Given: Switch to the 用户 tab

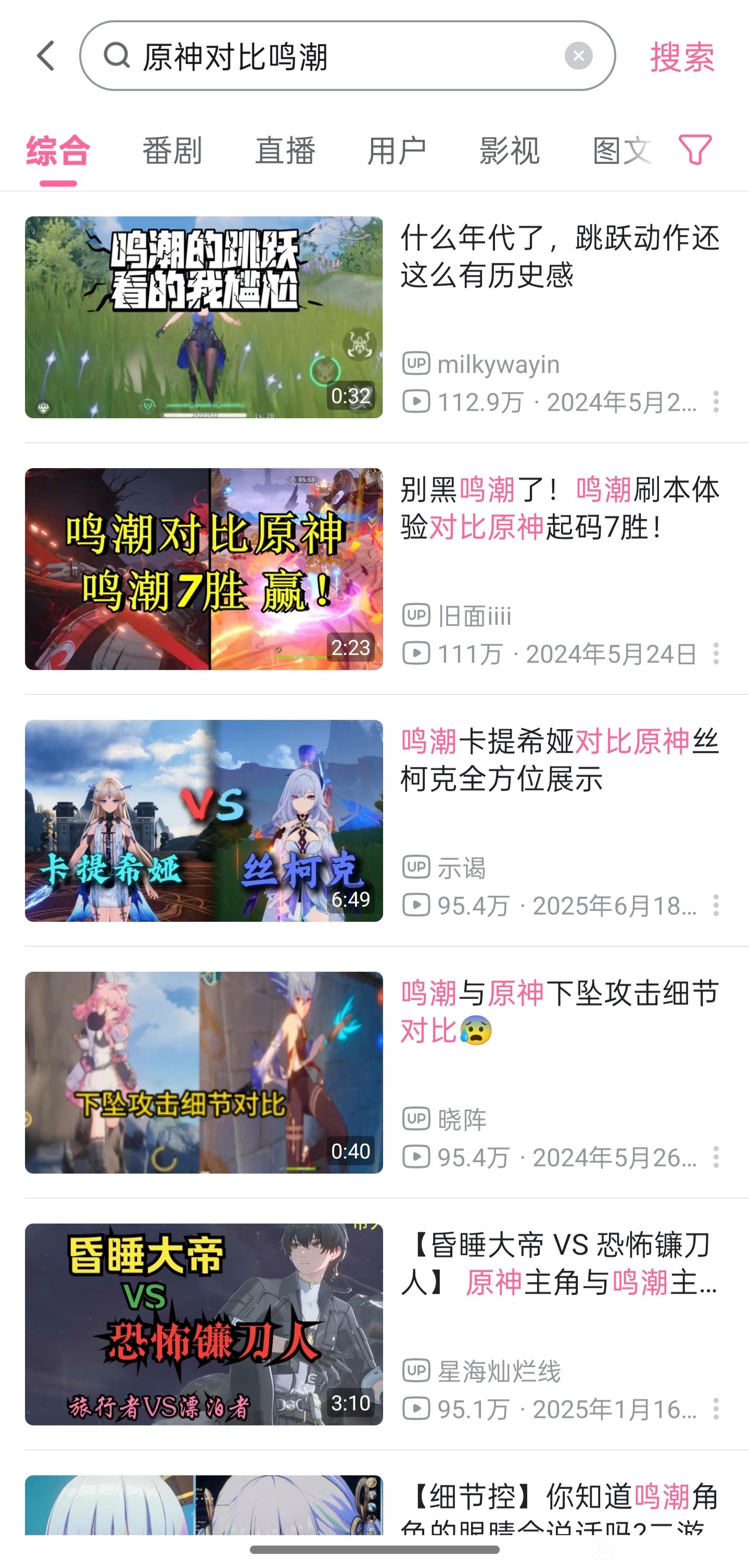Looking at the screenshot, I should click(x=397, y=150).
